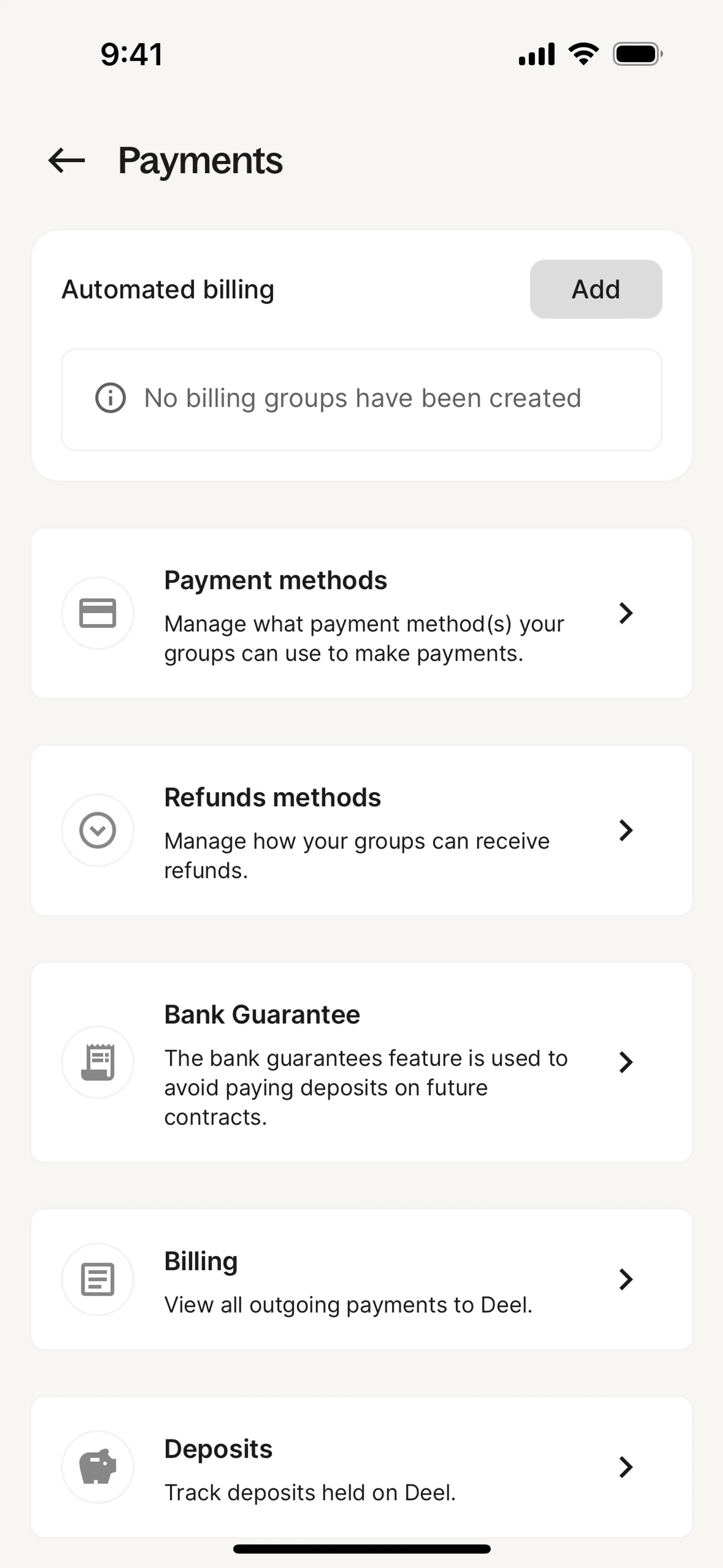Add an automated billing group

595,289
